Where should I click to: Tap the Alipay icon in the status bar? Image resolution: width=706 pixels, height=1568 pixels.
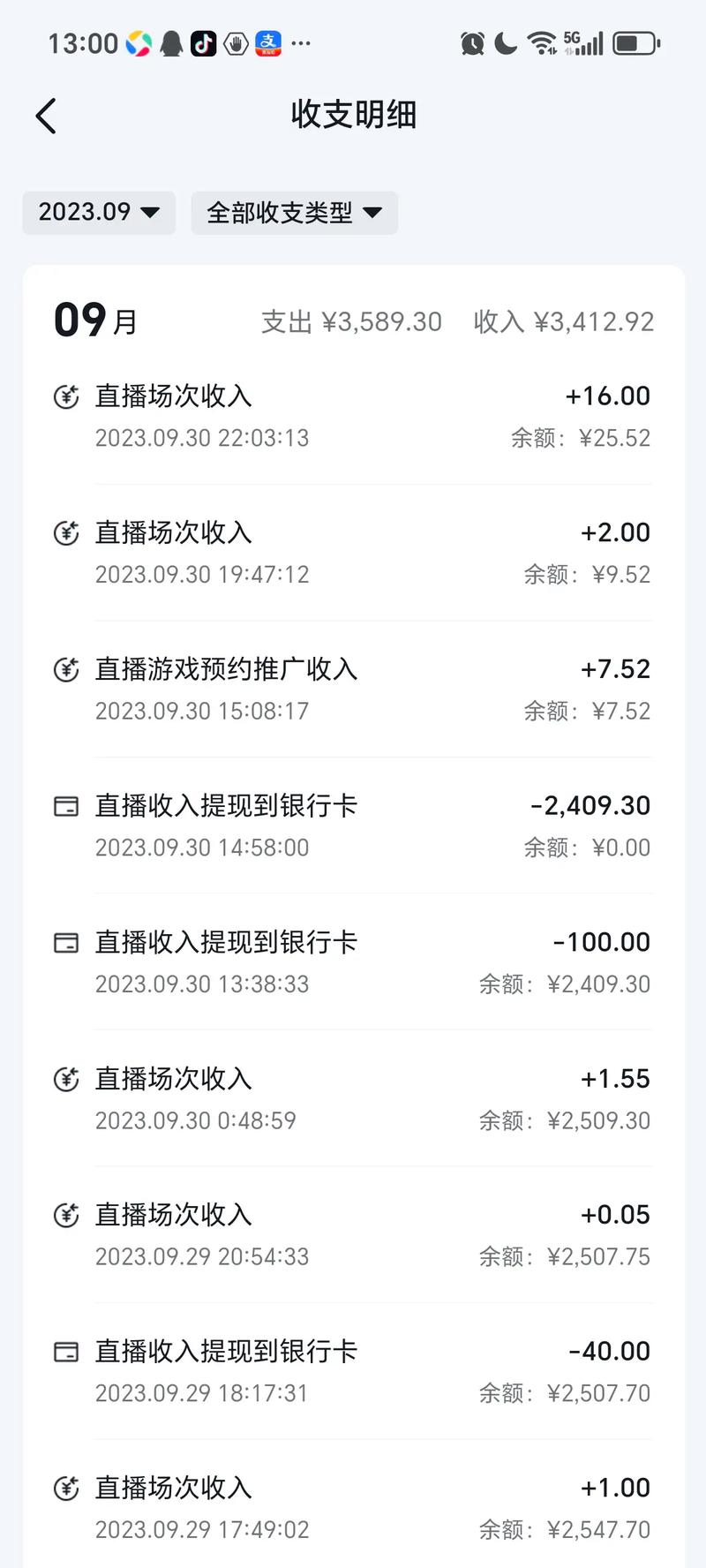[267, 42]
